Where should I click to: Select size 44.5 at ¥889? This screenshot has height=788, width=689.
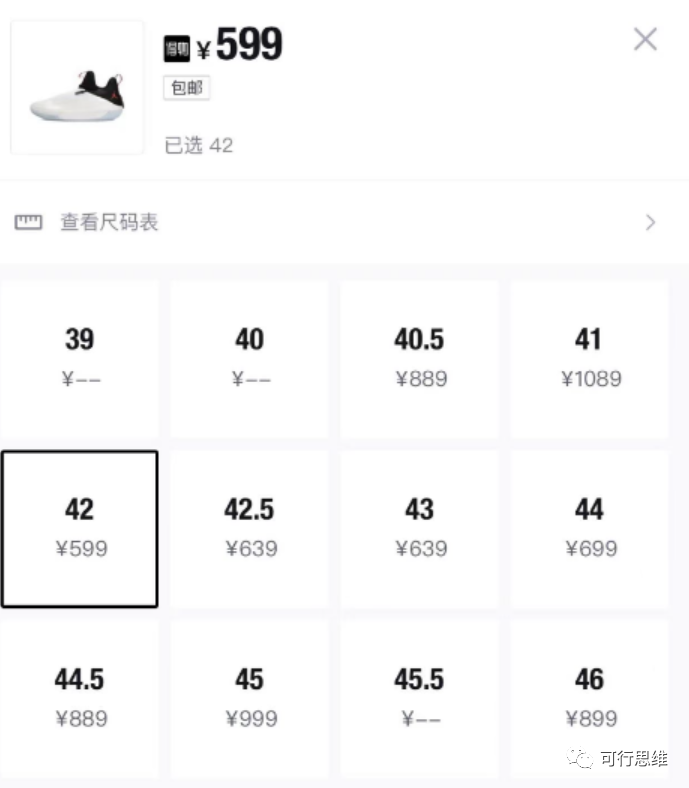coord(79,698)
